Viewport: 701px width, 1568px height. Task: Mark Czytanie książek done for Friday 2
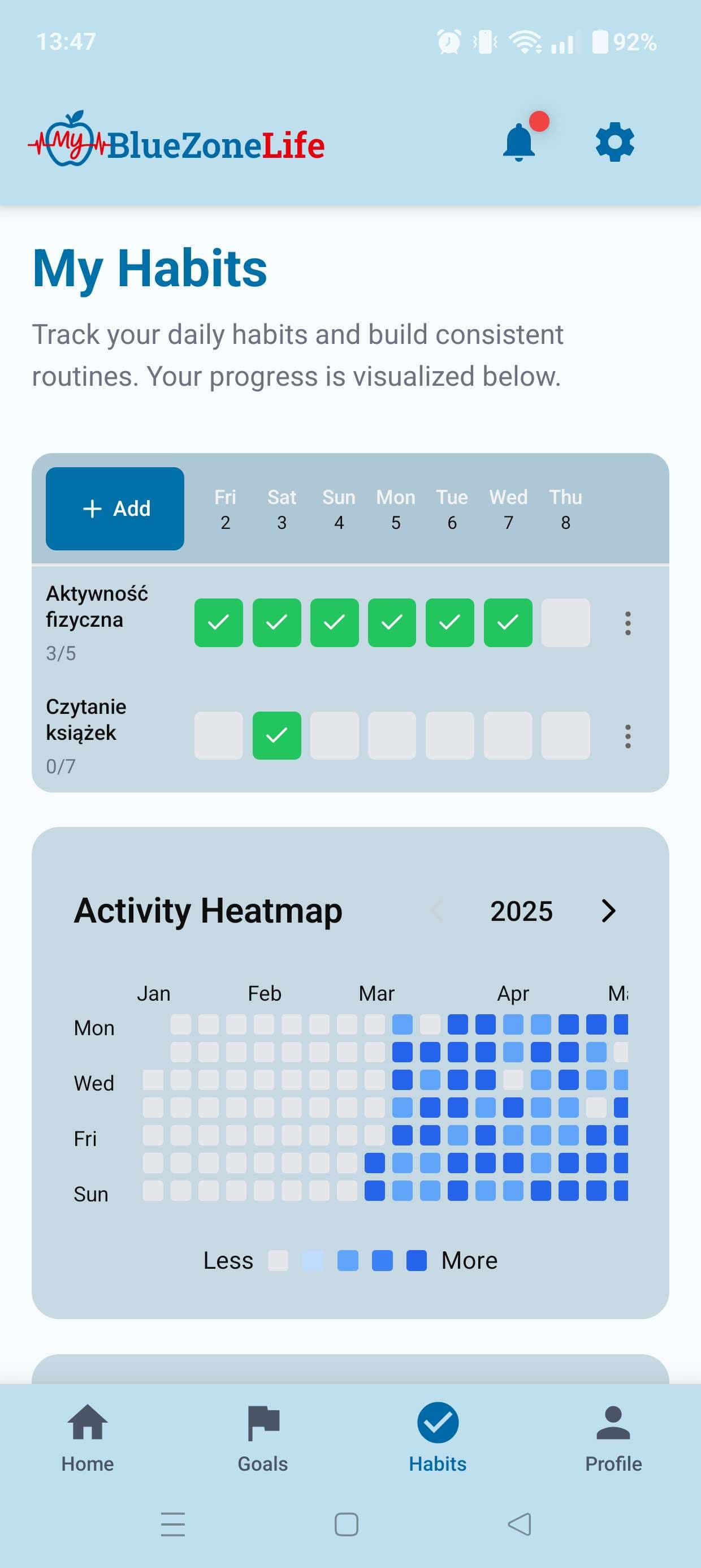coord(218,735)
